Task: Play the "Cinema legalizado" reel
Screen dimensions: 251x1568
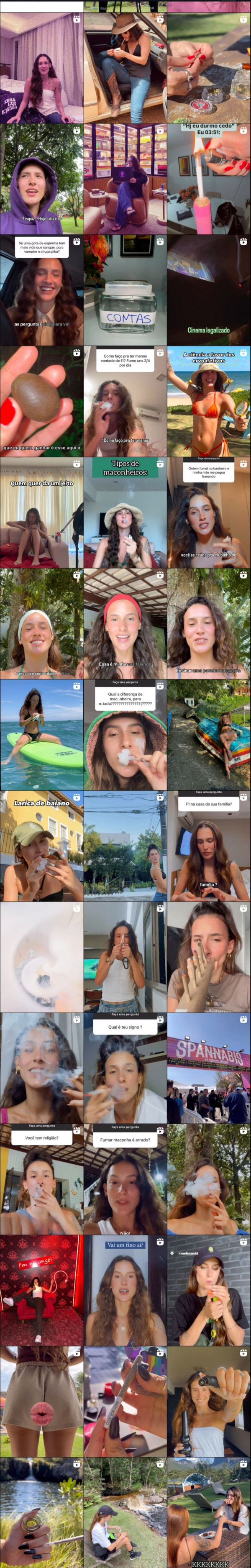Action: pyautogui.click(x=209, y=291)
